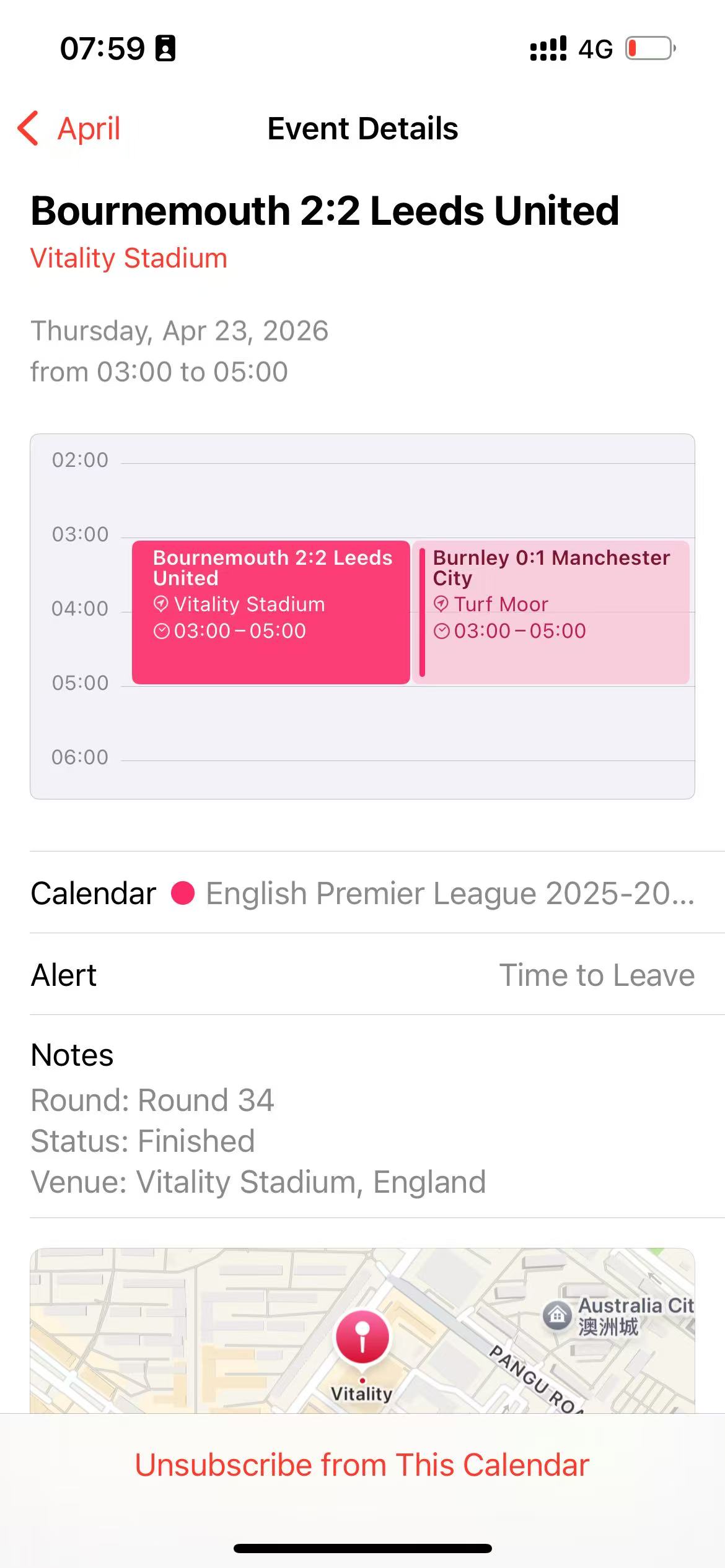
Task: Tap the clock icon in Burnley event card
Action: 442,630
